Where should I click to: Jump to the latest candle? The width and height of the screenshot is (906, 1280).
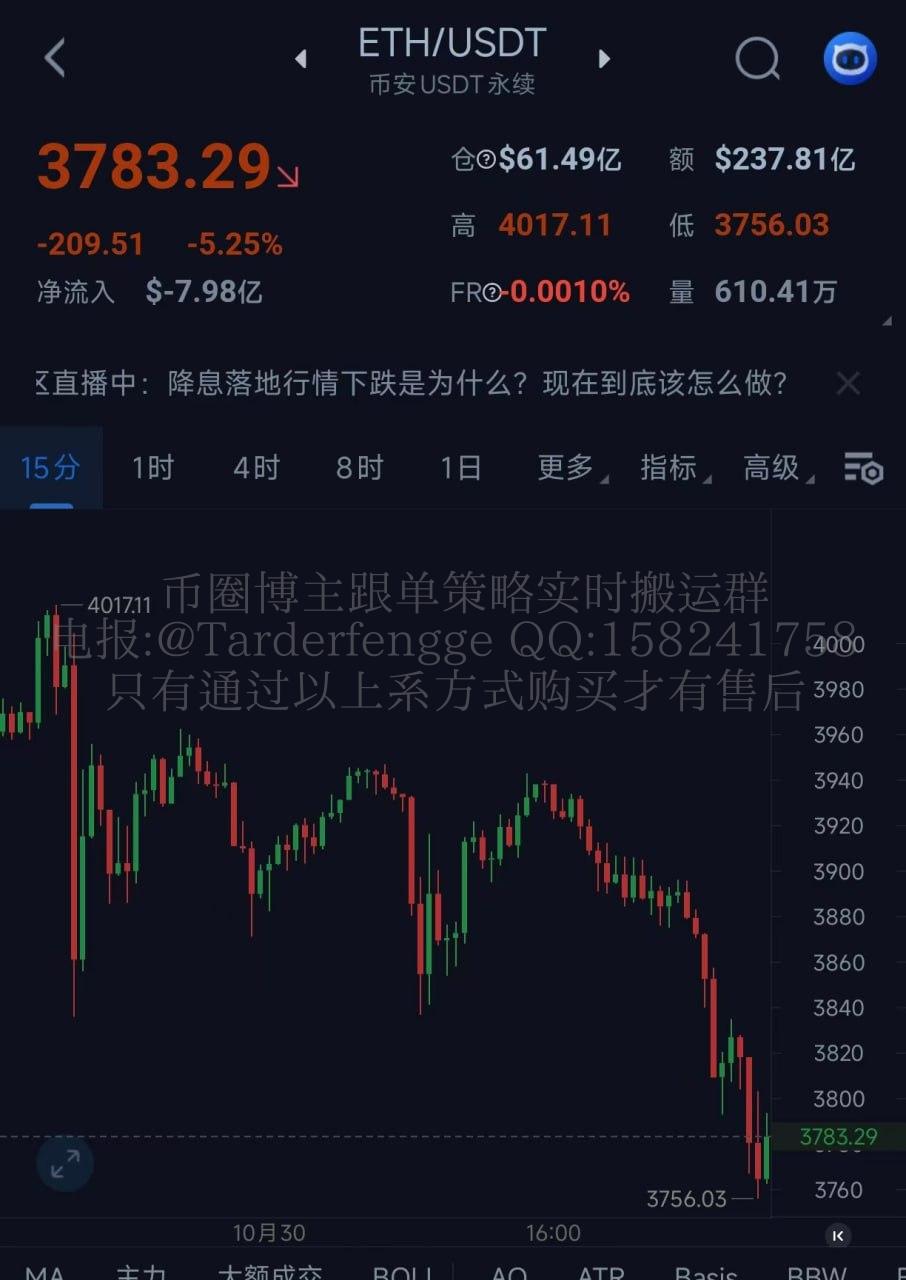(x=838, y=1236)
